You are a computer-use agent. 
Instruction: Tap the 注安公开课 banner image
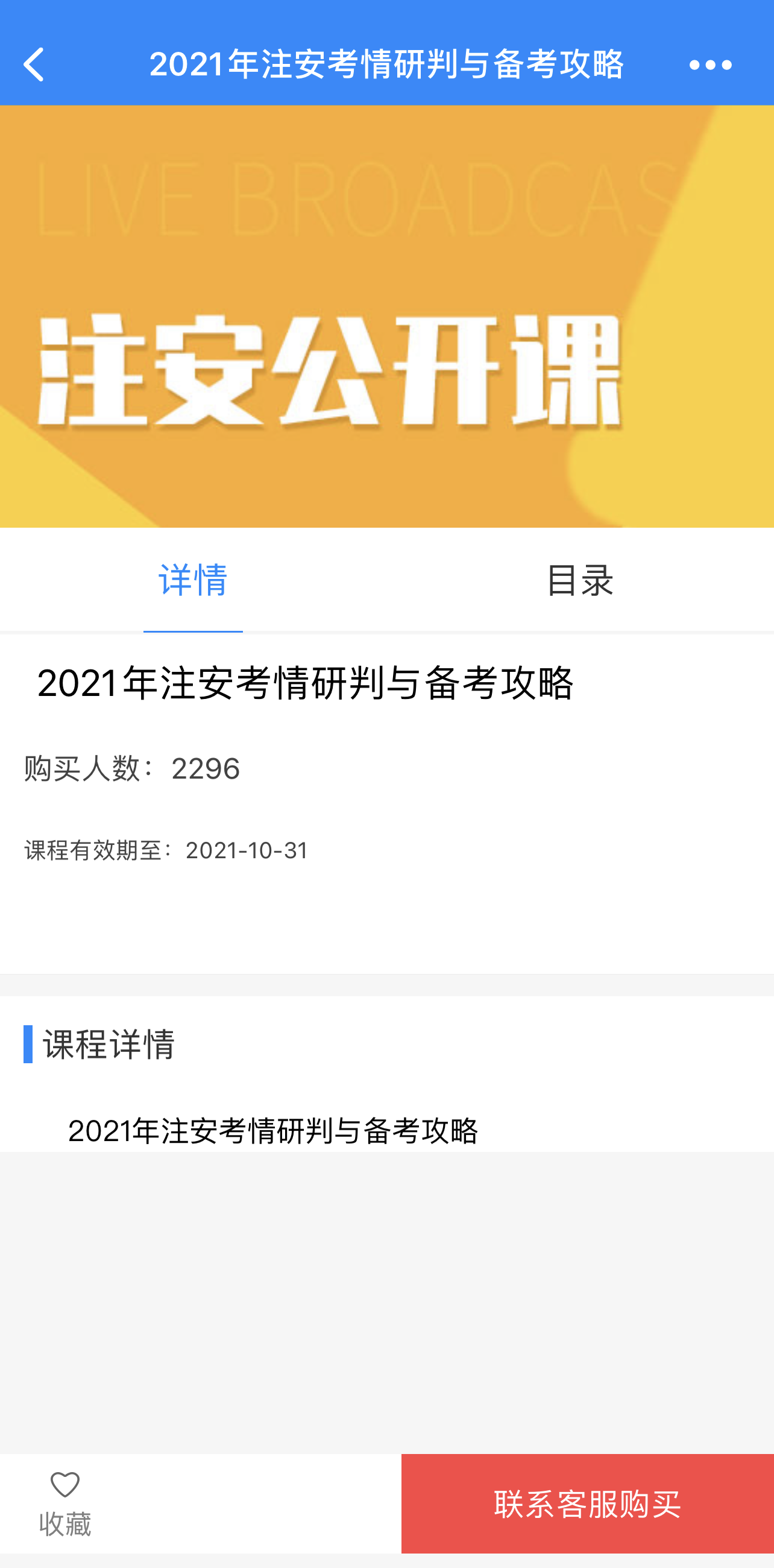[387, 317]
